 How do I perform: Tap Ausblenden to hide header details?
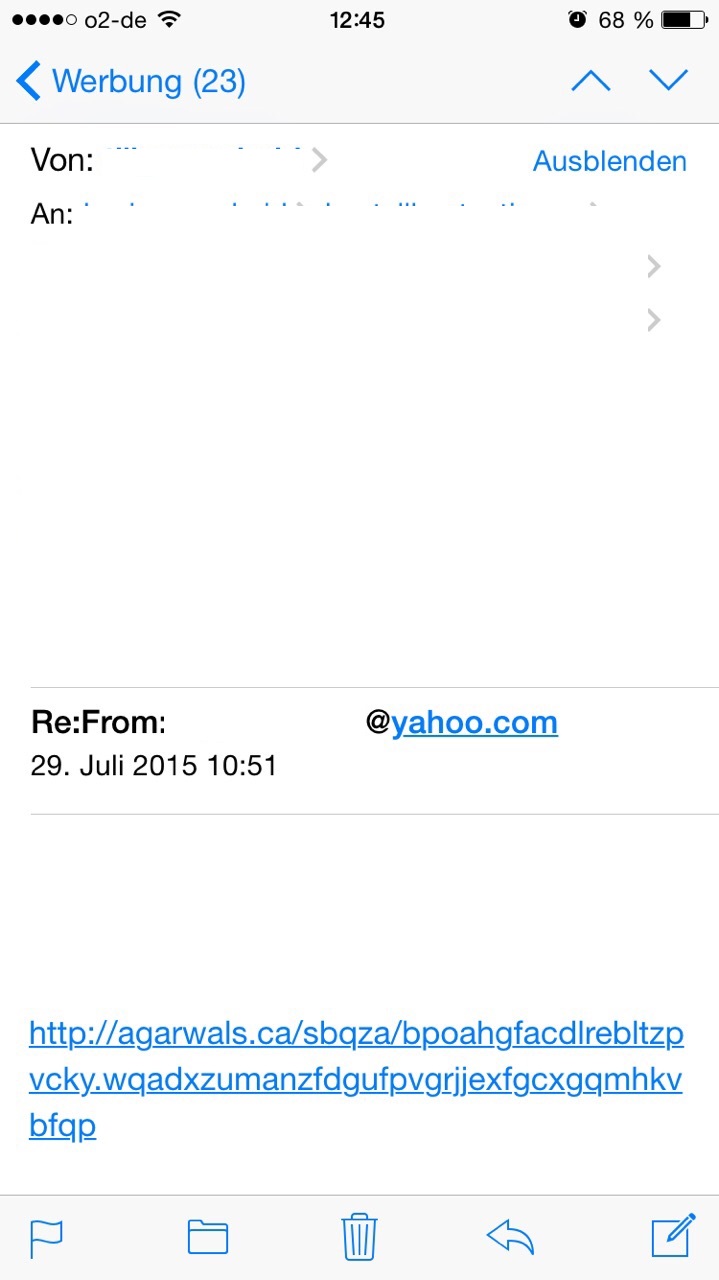tap(609, 161)
